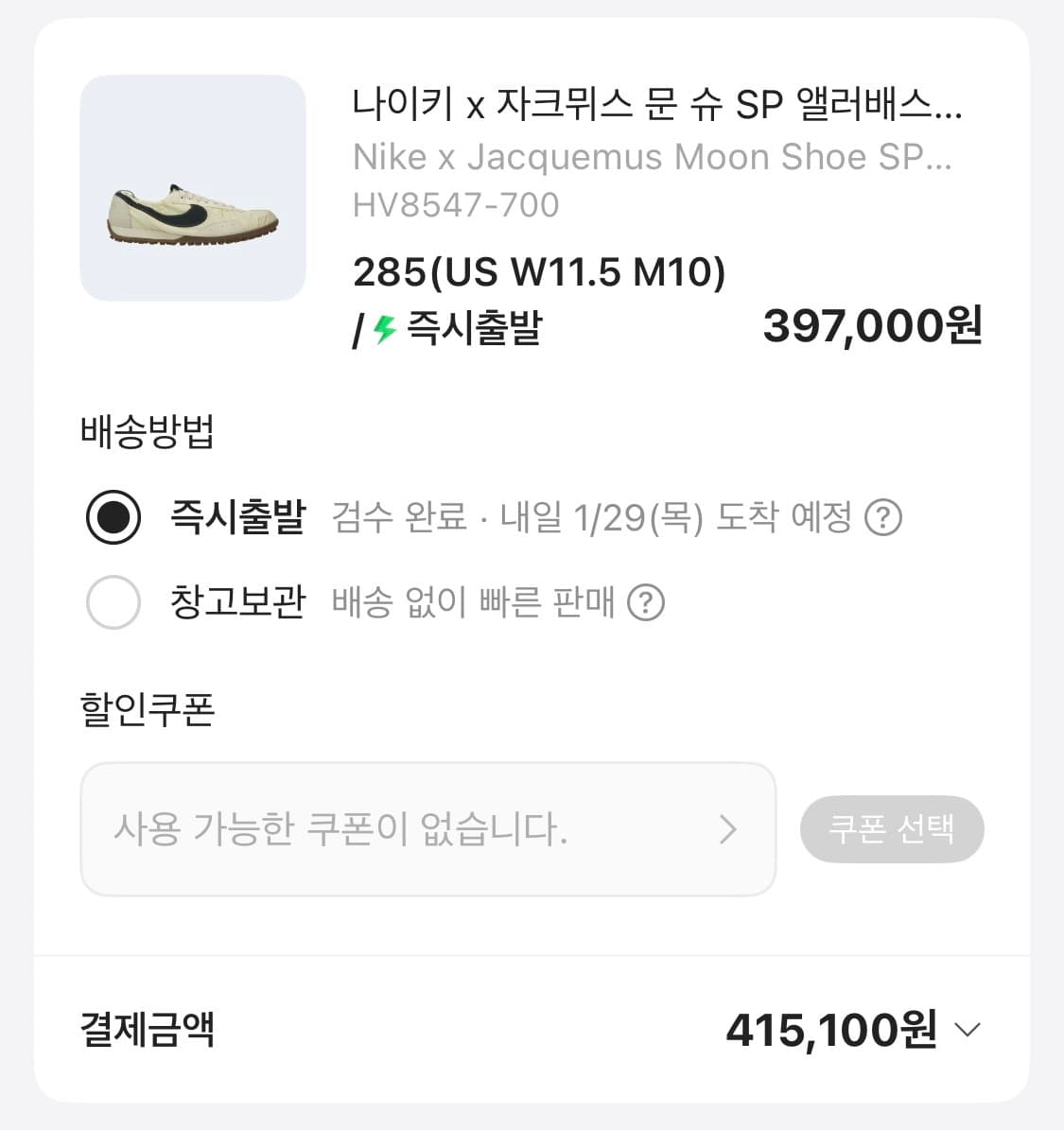Click the question mark icon beside 창고보관 description

[x=648, y=602]
